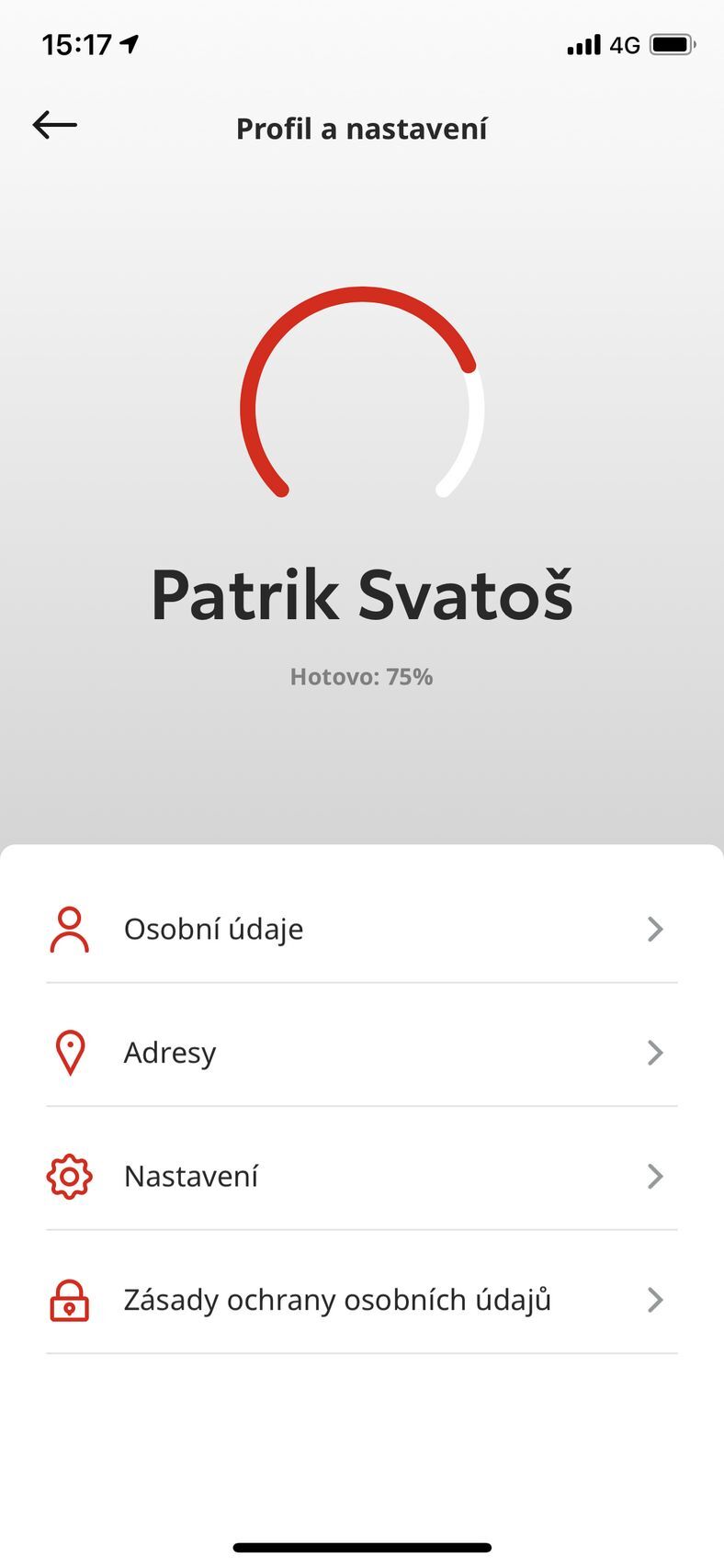Screen dimensions: 724x1568
Task: Click the cellular signal bars icon
Action: [583, 44]
